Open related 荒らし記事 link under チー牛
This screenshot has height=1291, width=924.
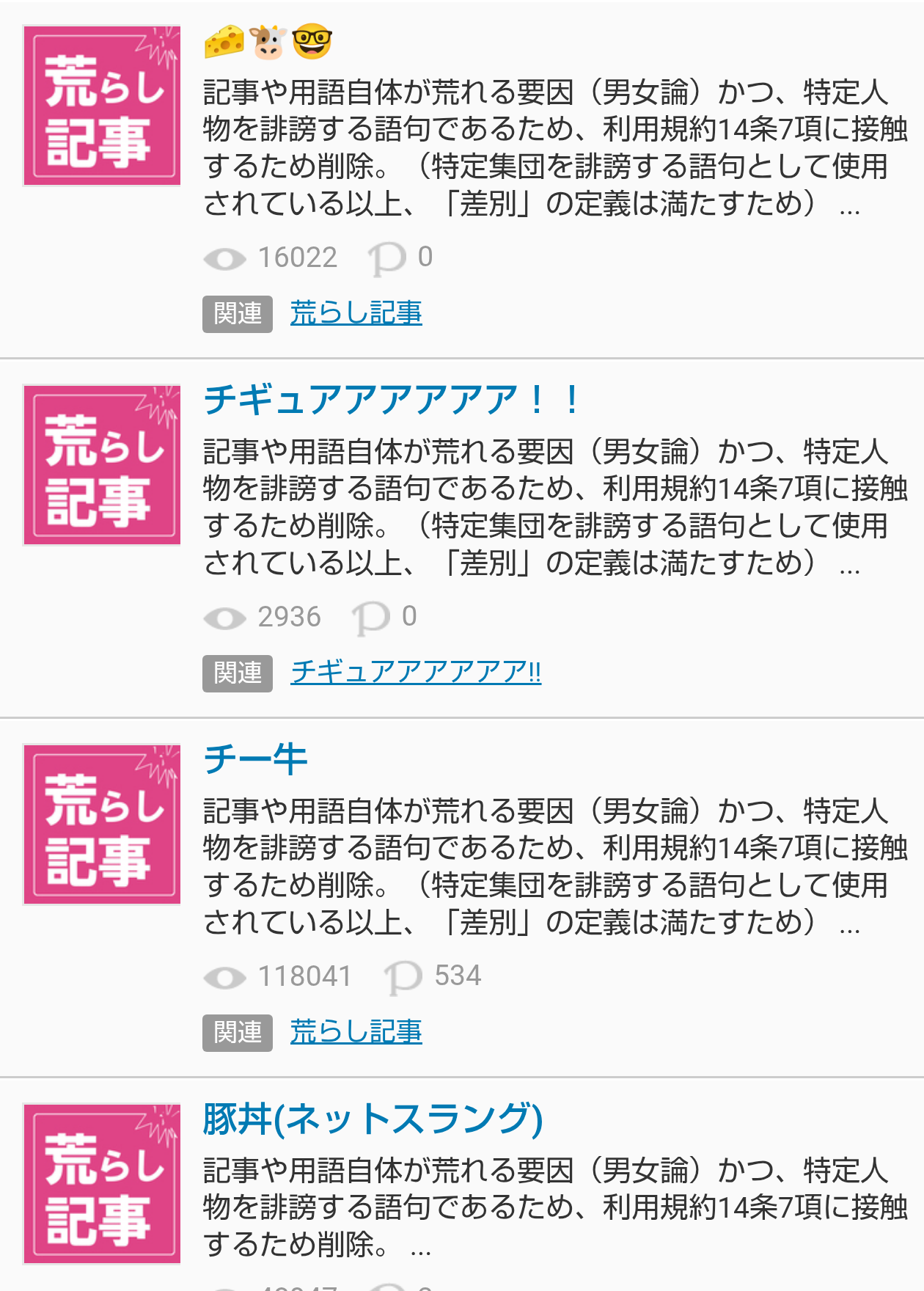(x=356, y=1032)
